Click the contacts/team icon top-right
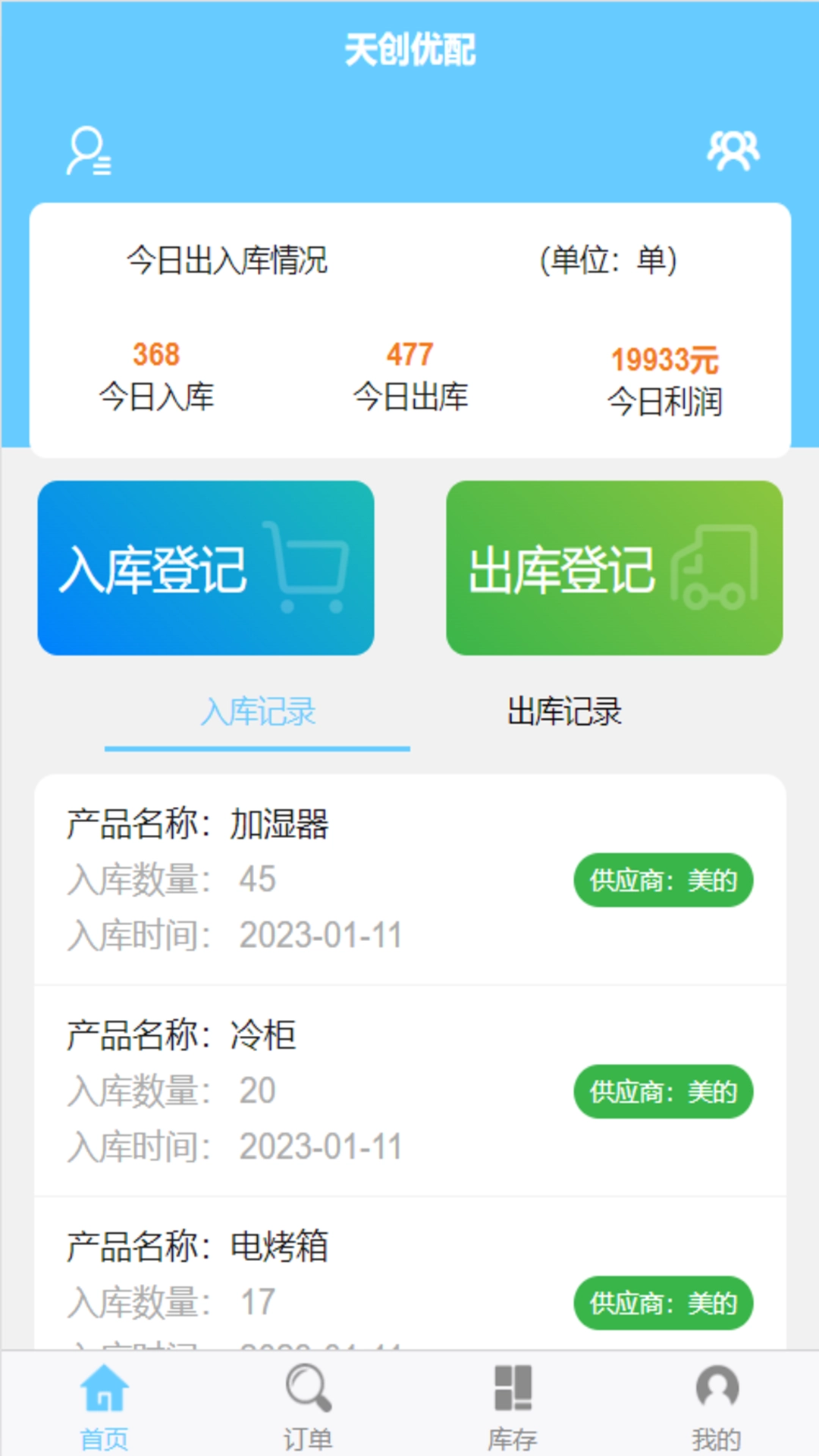The image size is (819, 1456). (734, 149)
